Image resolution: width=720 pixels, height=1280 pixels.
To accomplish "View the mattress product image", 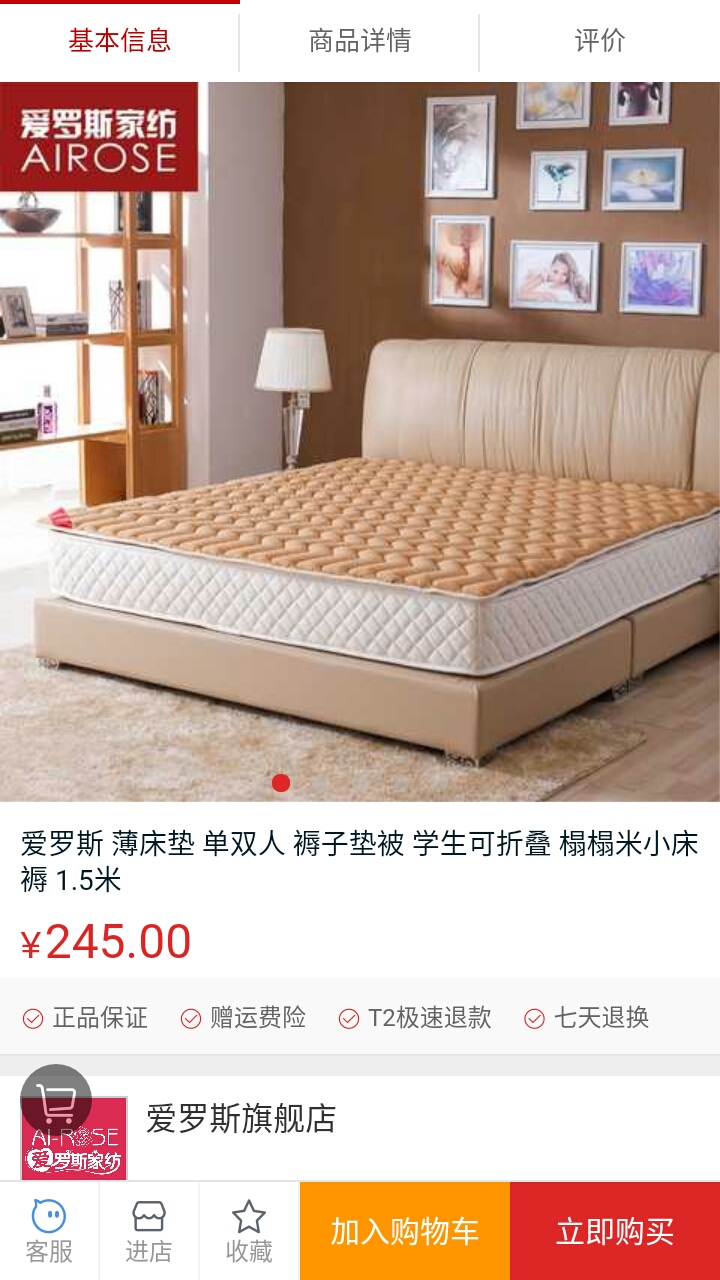I will click(360, 442).
